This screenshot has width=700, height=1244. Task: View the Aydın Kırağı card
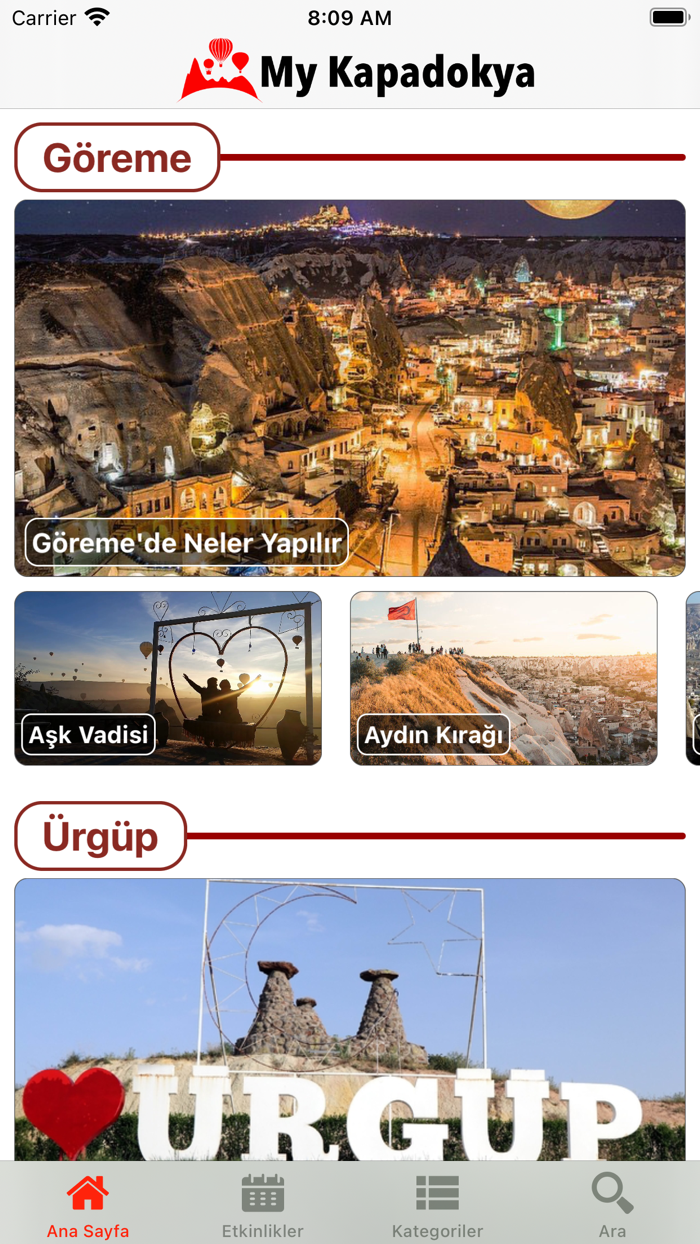point(503,678)
